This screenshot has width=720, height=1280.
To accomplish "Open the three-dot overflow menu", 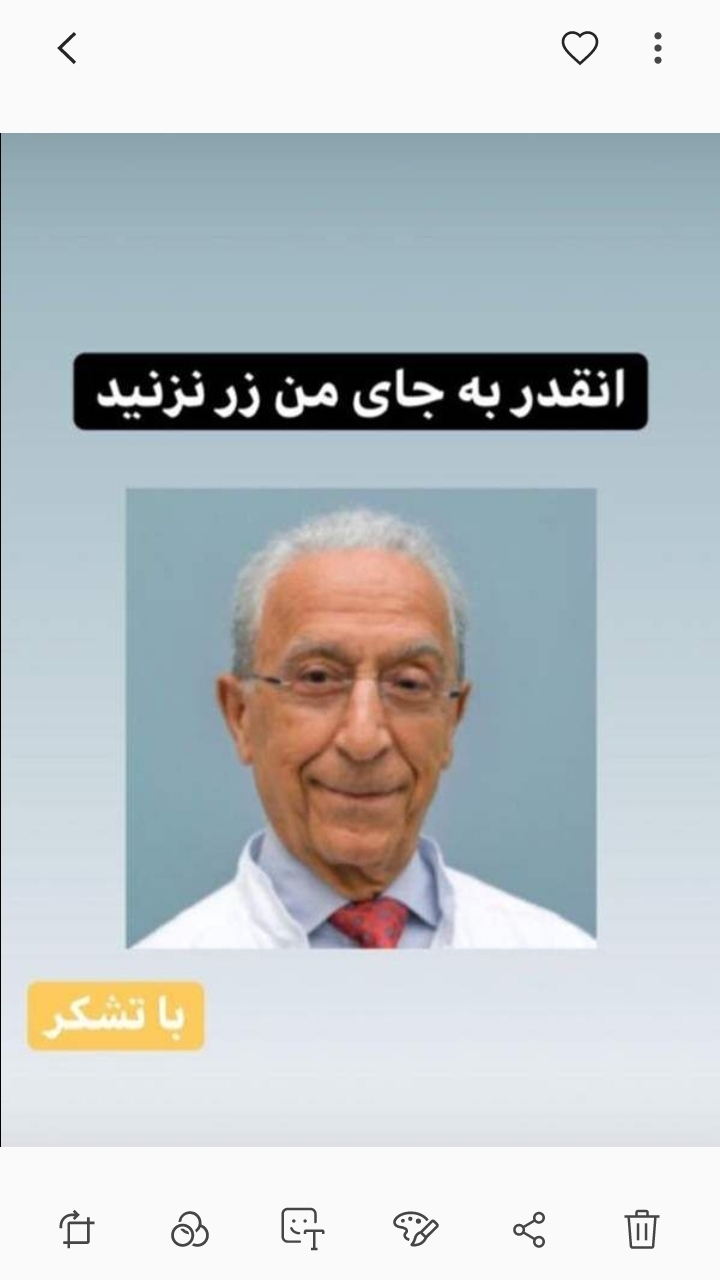I will tap(657, 48).
